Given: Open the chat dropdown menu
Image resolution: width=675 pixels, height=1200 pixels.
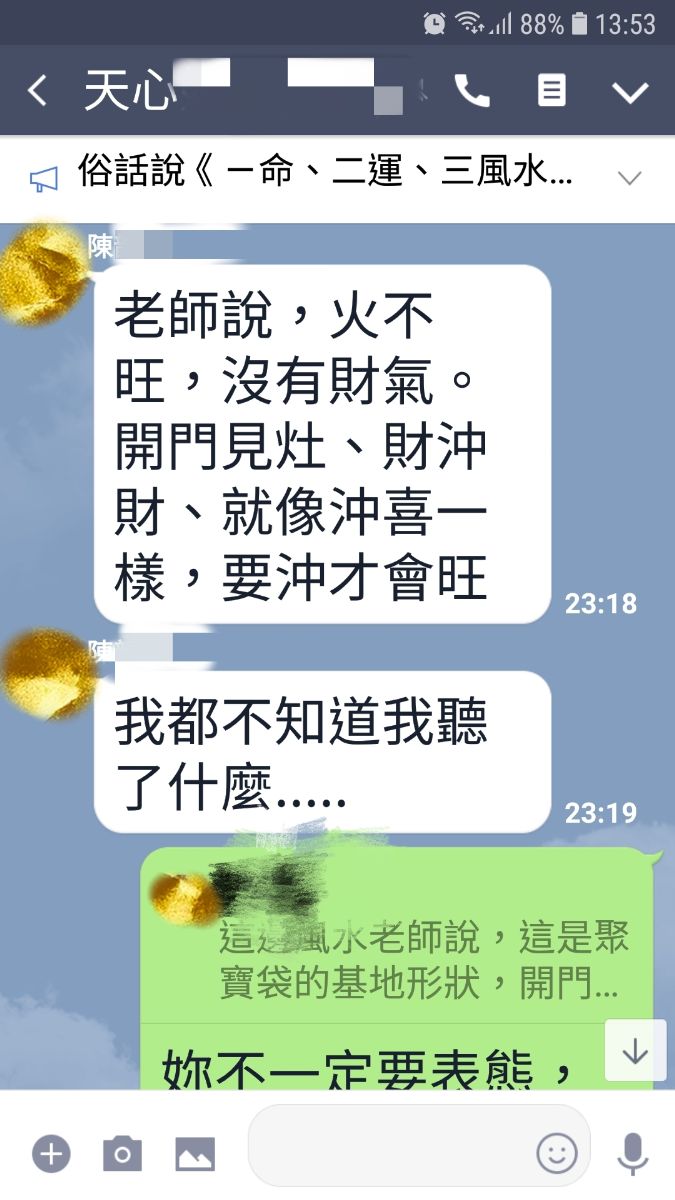Looking at the screenshot, I should [x=630, y=92].
